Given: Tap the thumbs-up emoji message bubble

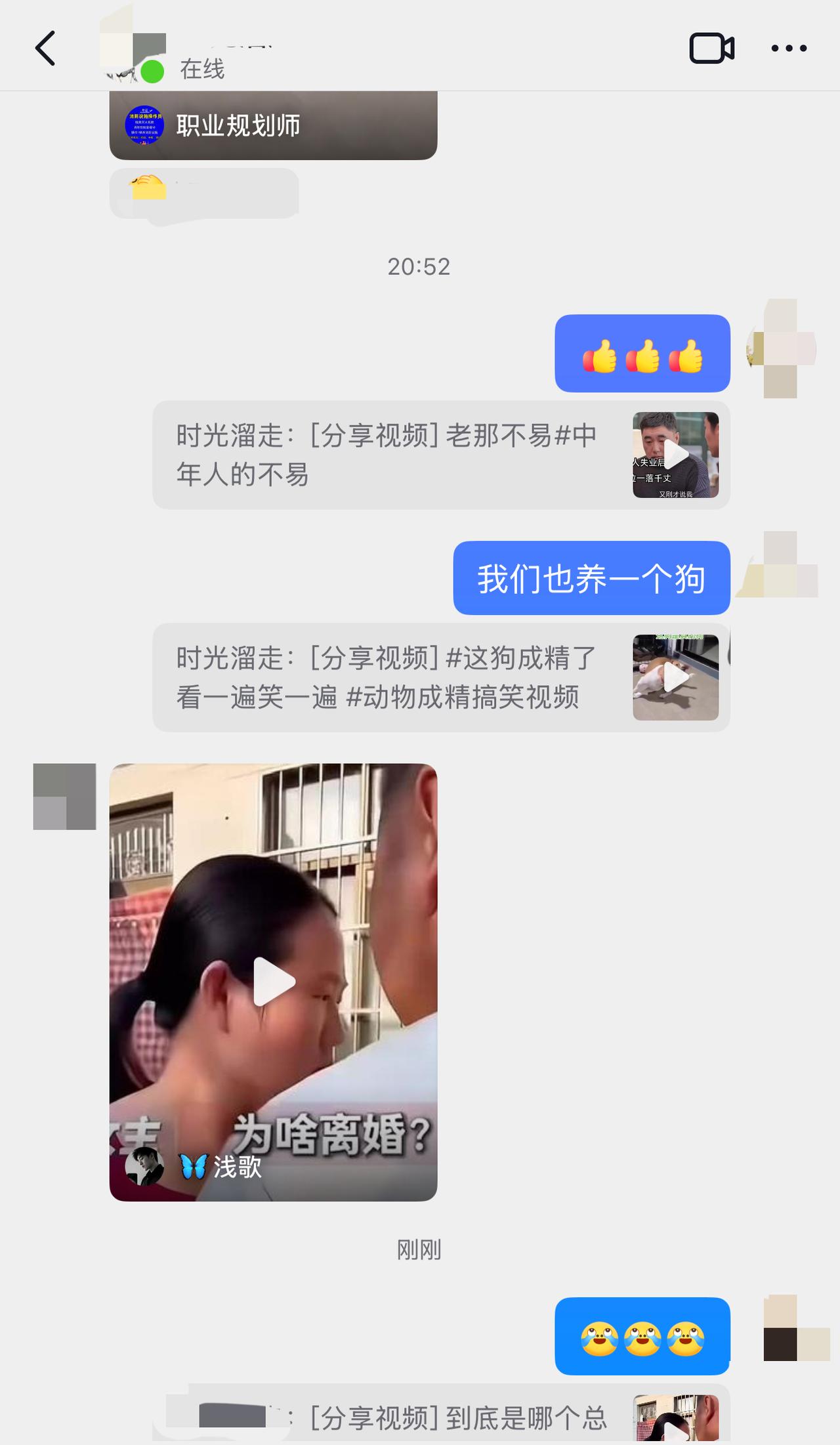Looking at the screenshot, I should (x=642, y=352).
